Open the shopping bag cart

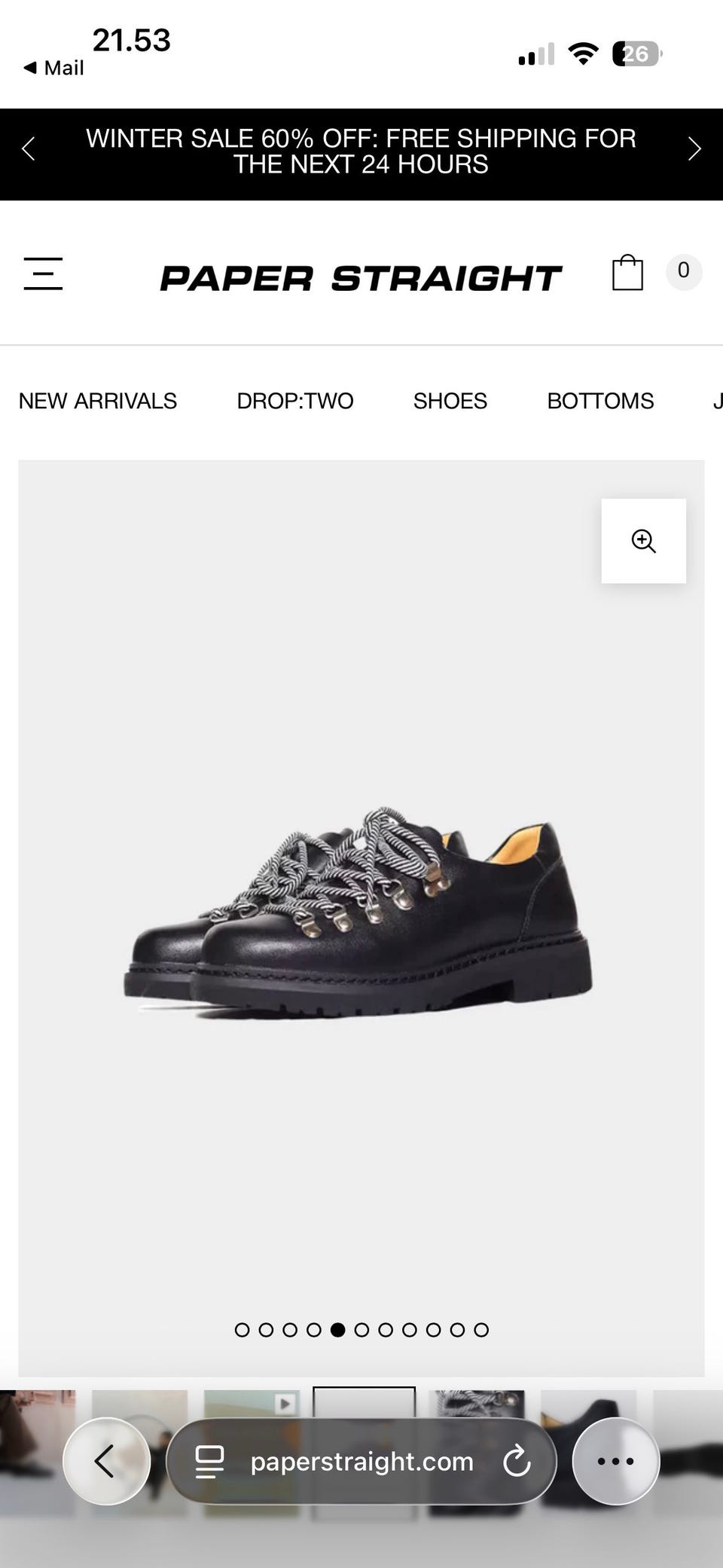click(x=627, y=273)
